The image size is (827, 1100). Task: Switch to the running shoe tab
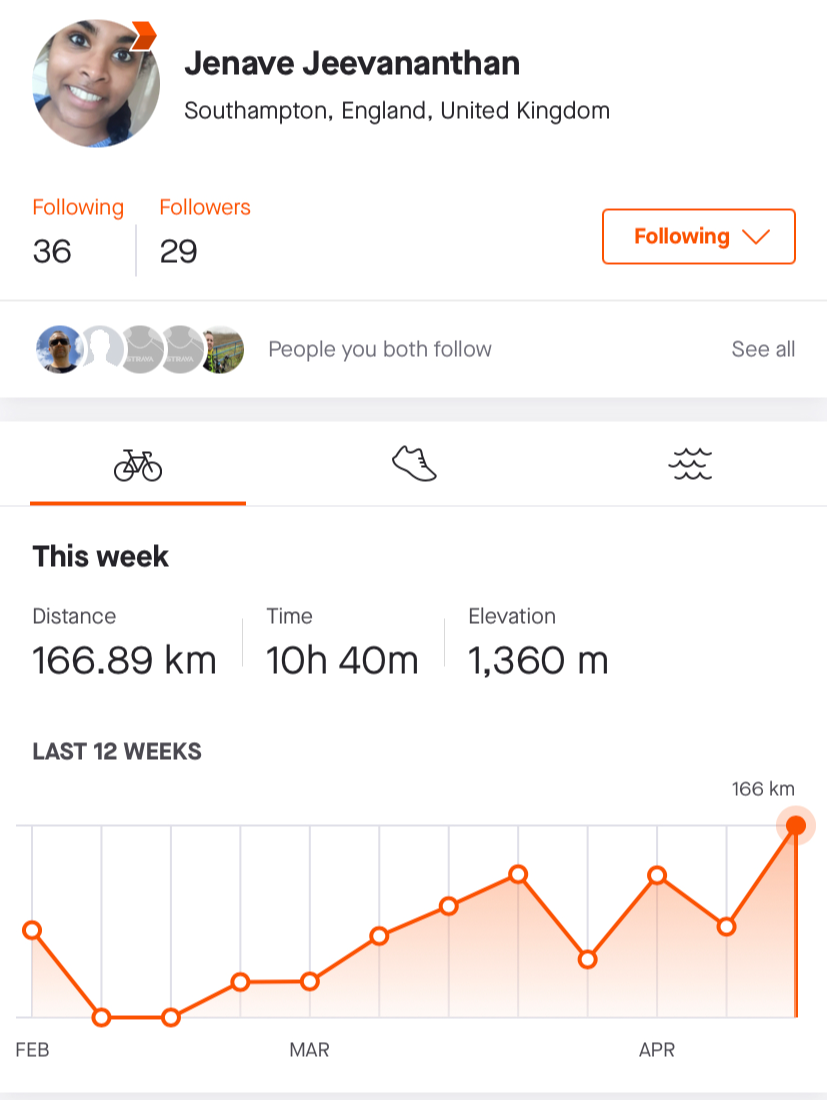[413, 464]
